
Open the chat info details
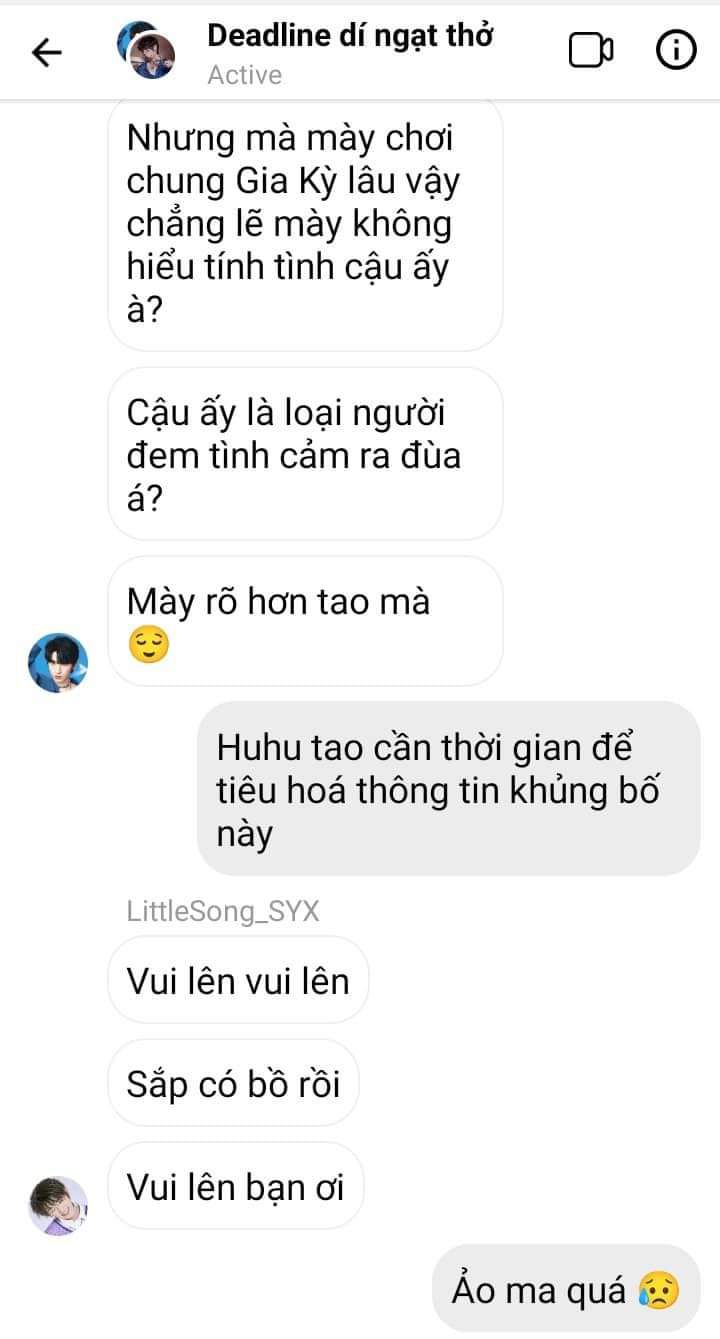pyautogui.click(x=676, y=51)
